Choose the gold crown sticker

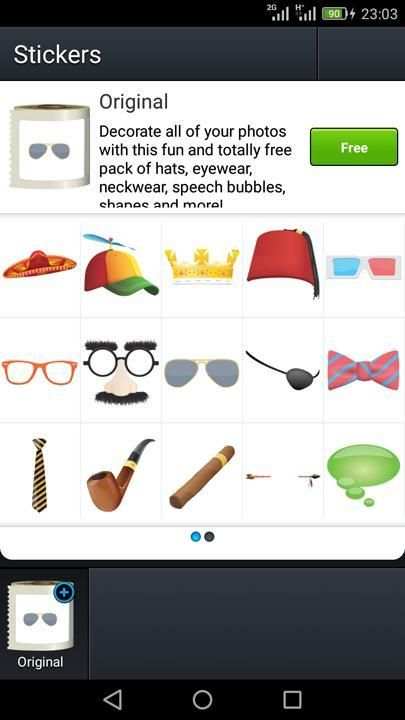[x=202, y=265]
